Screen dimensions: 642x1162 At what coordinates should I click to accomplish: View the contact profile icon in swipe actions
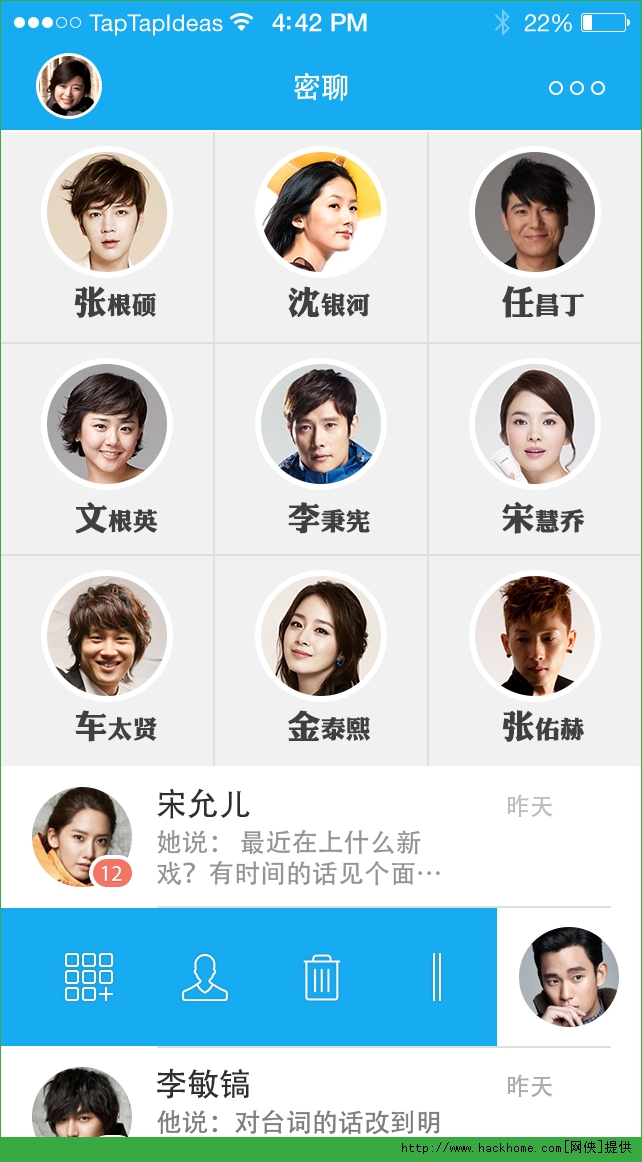[205, 977]
